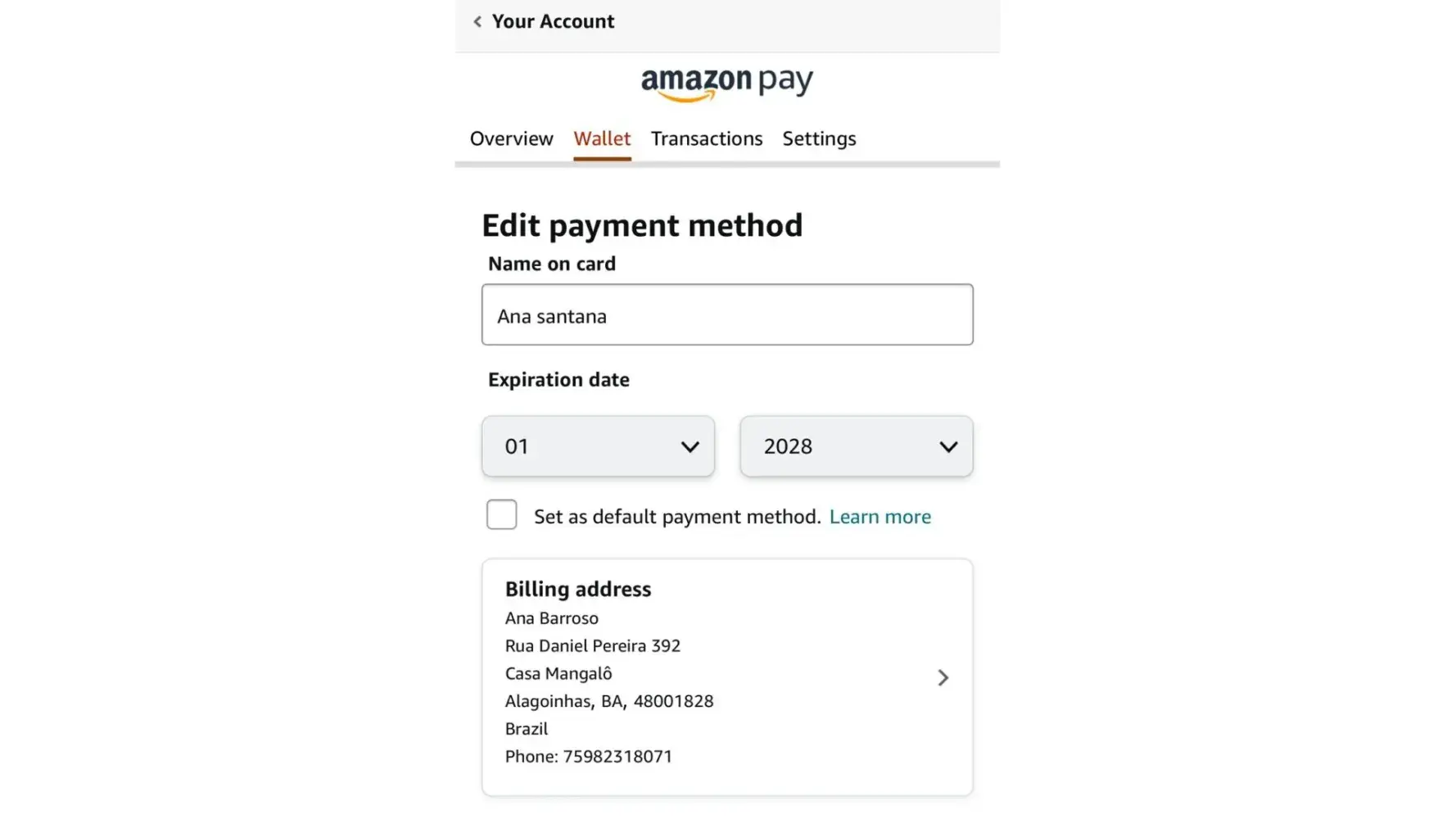
Task: Open the Transactions tab
Action: [706, 138]
